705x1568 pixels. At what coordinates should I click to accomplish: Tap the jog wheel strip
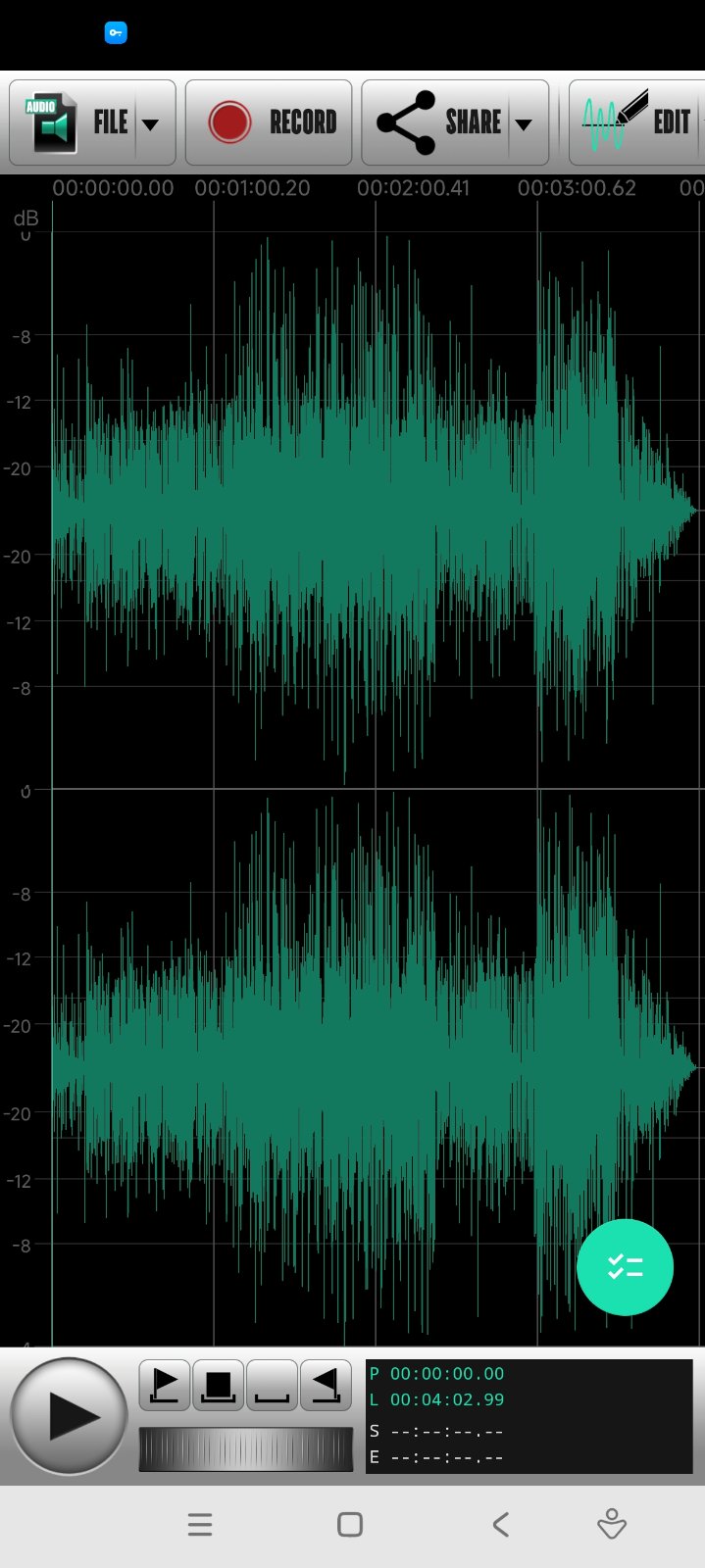tap(245, 1449)
